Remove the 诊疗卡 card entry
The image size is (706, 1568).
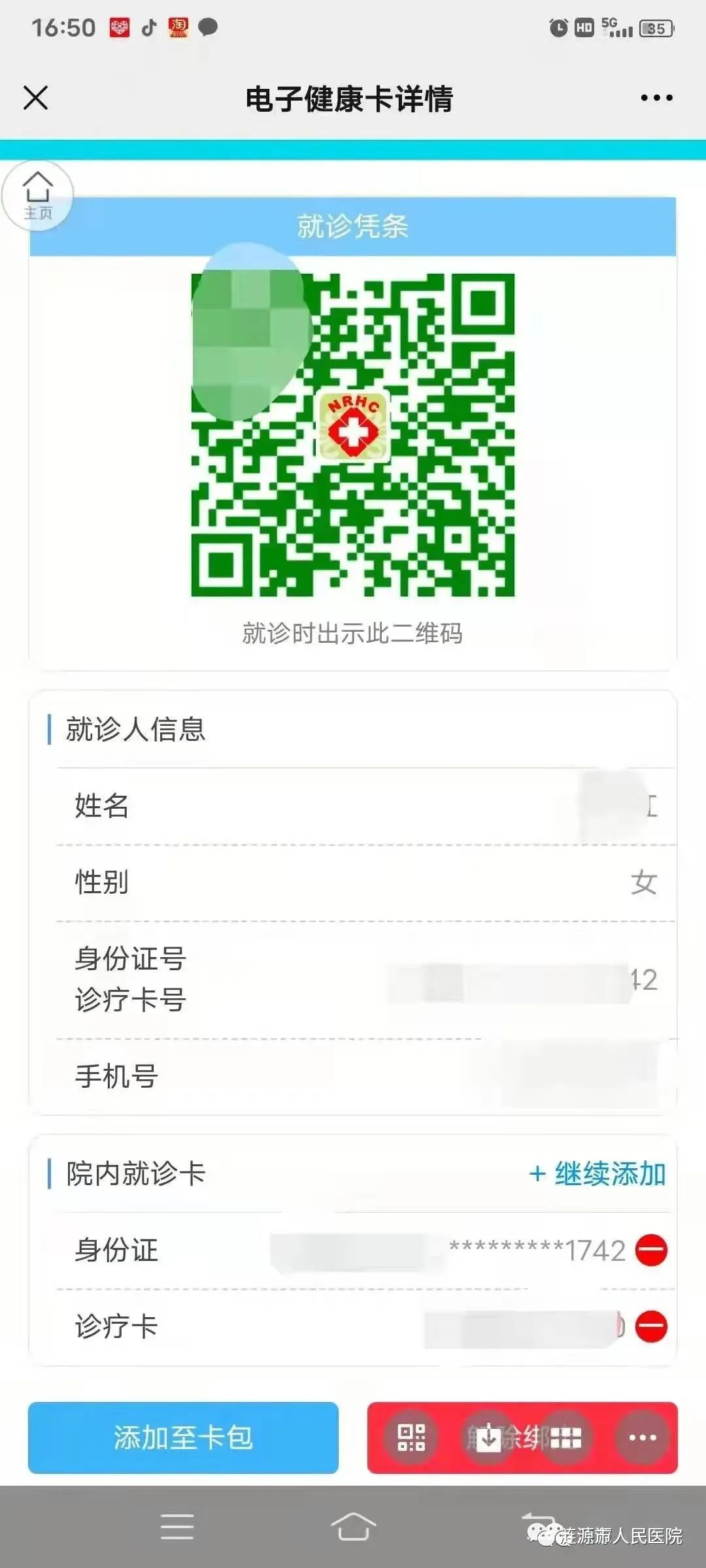pyautogui.click(x=651, y=1327)
